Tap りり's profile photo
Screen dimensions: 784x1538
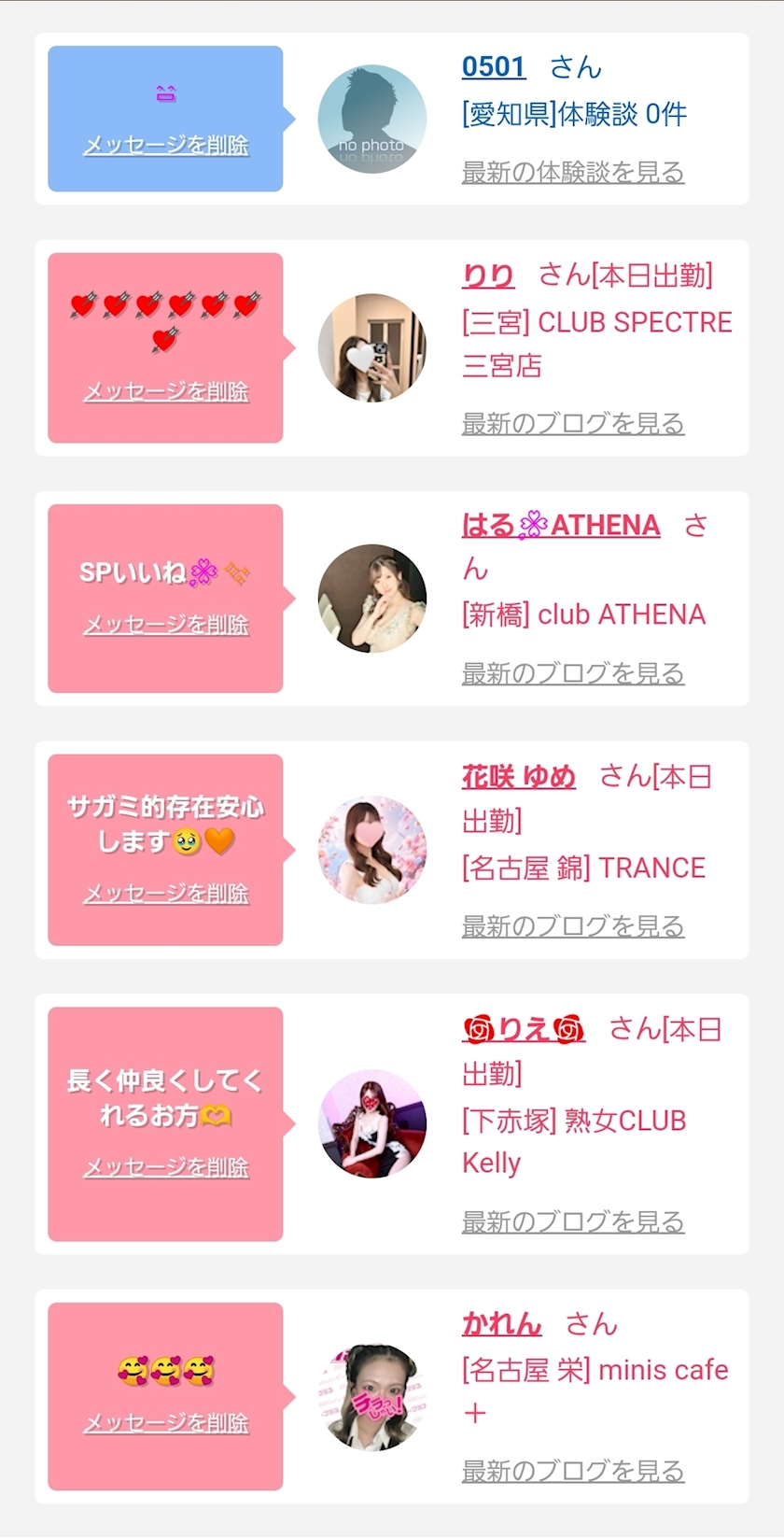pos(372,347)
